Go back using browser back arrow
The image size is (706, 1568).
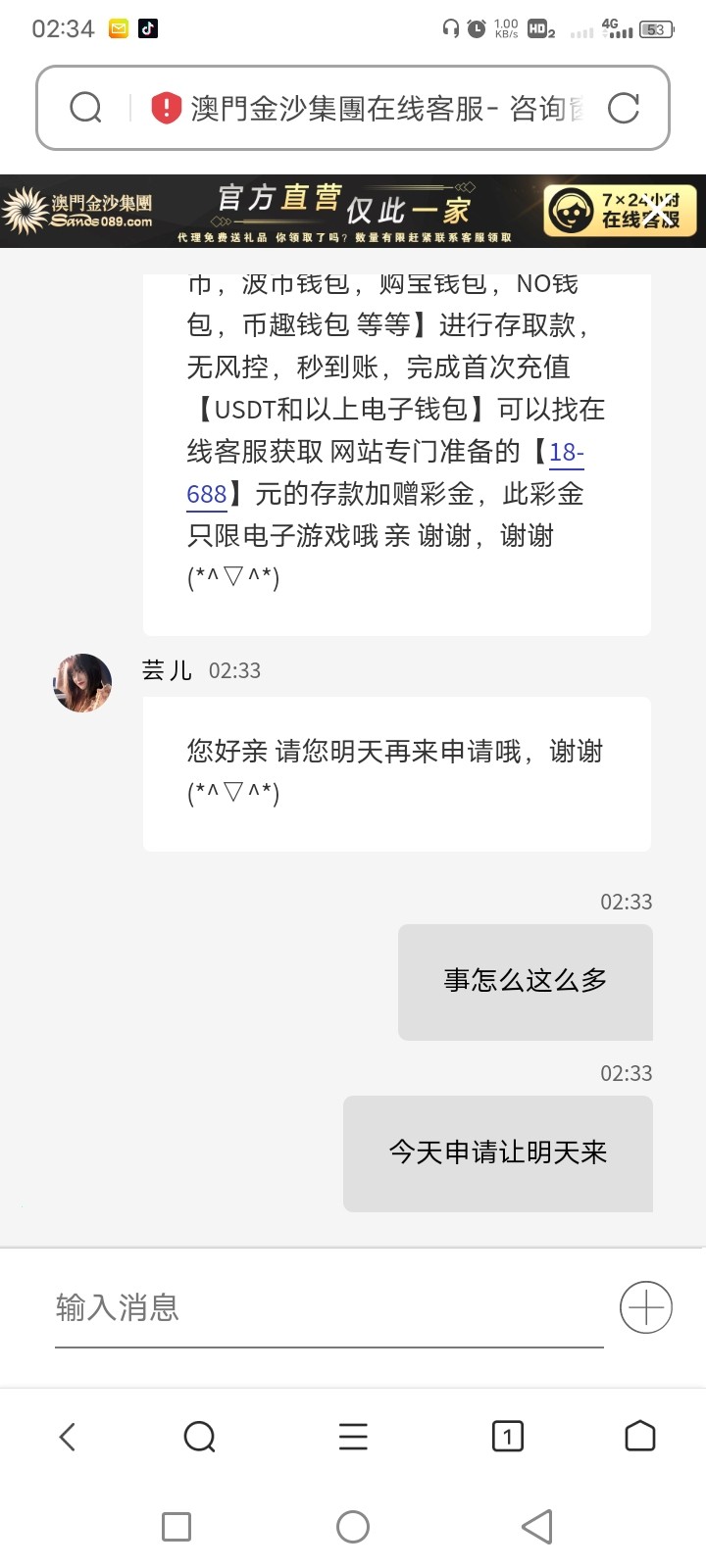67,1437
